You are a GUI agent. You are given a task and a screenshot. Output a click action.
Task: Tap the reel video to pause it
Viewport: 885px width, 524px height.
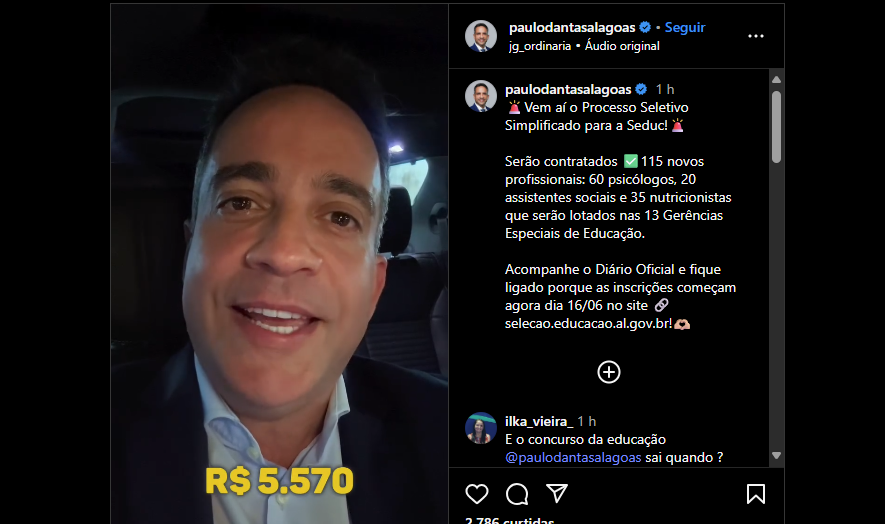[279, 260]
